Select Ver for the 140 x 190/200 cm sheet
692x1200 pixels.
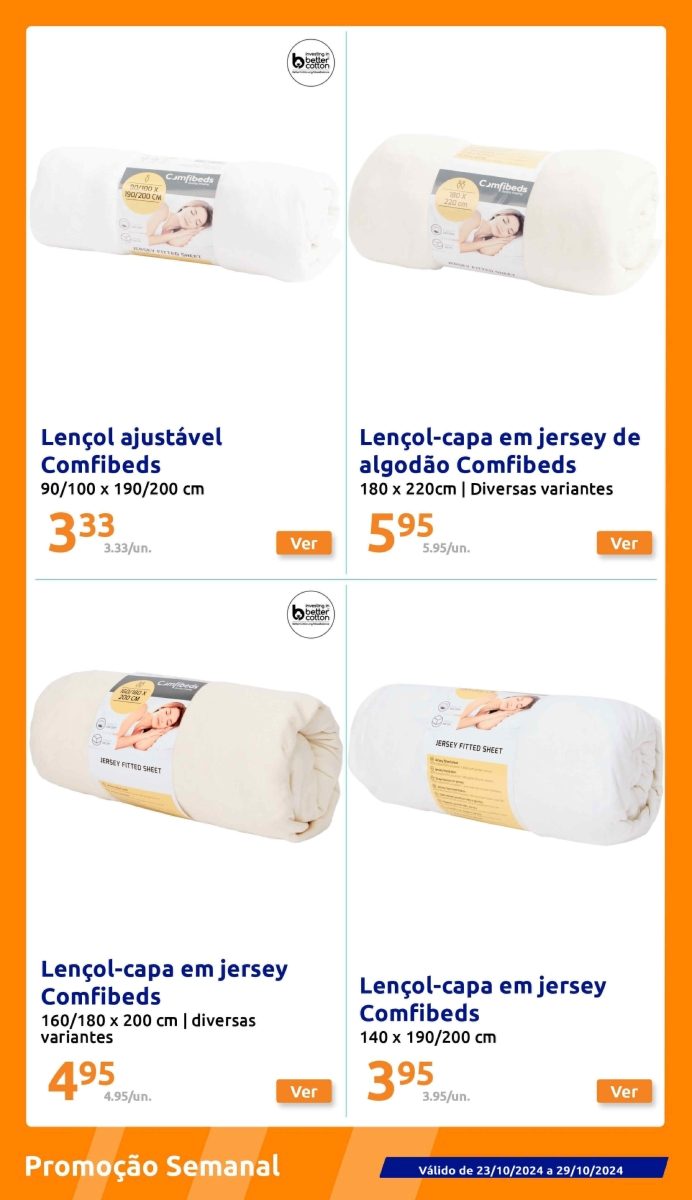pyautogui.click(x=624, y=1091)
